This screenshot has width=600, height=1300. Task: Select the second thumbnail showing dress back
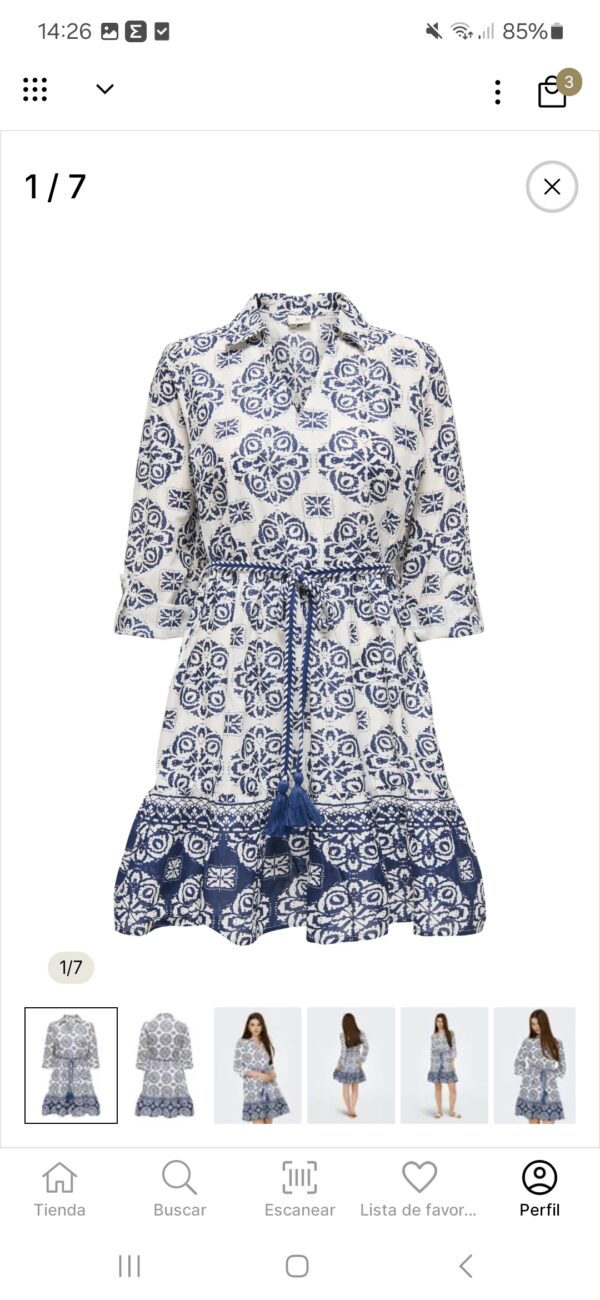tap(164, 1065)
